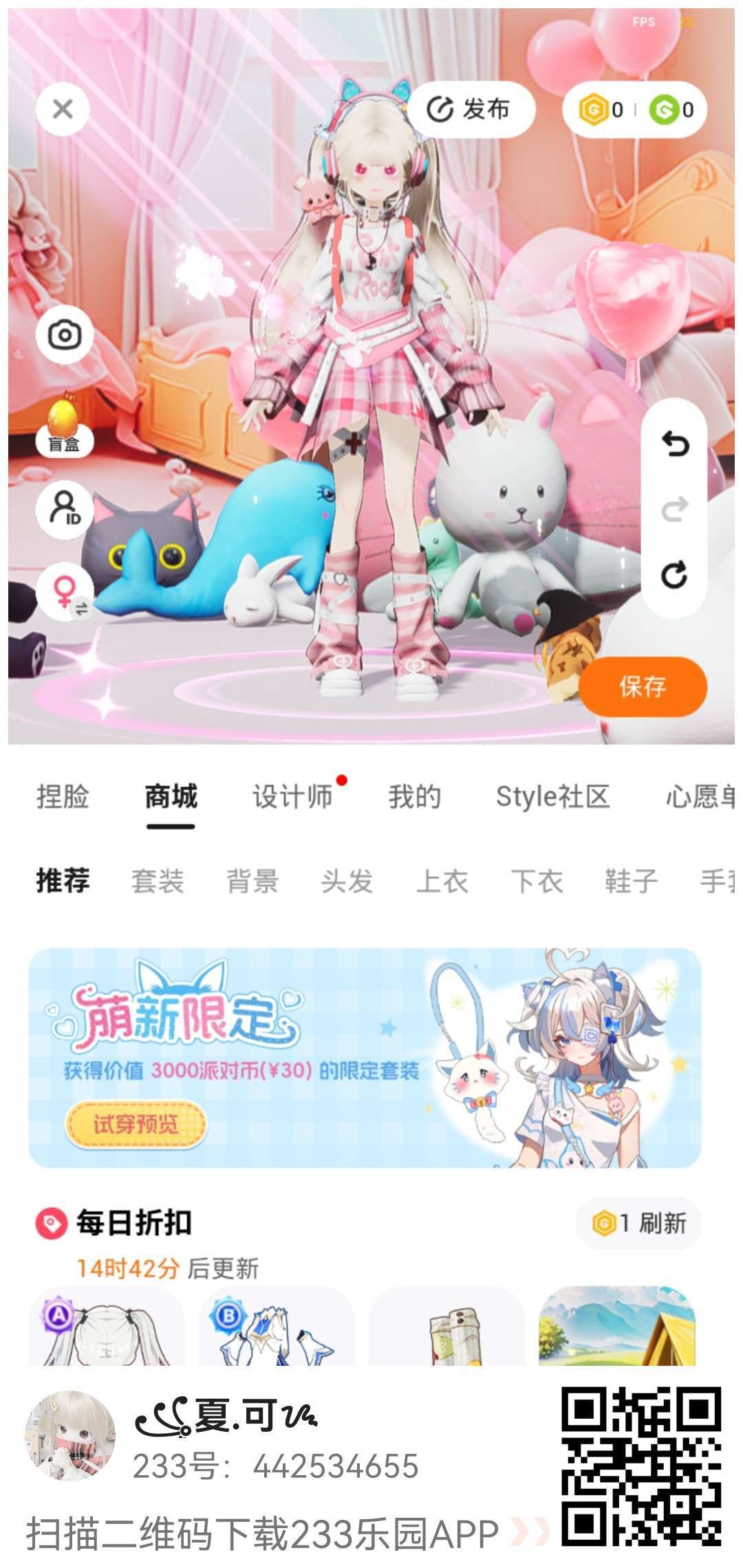Image resolution: width=743 pixels, height=1568 pixels.
Task: Open the avatar ID icon
Action: click(x=64, y=510)
